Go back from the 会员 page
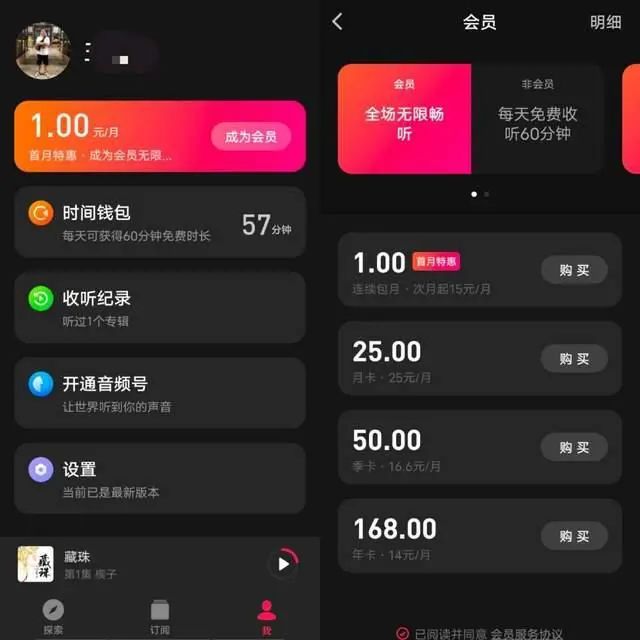This screenshot has width=640, height=640. pos(337,22)
